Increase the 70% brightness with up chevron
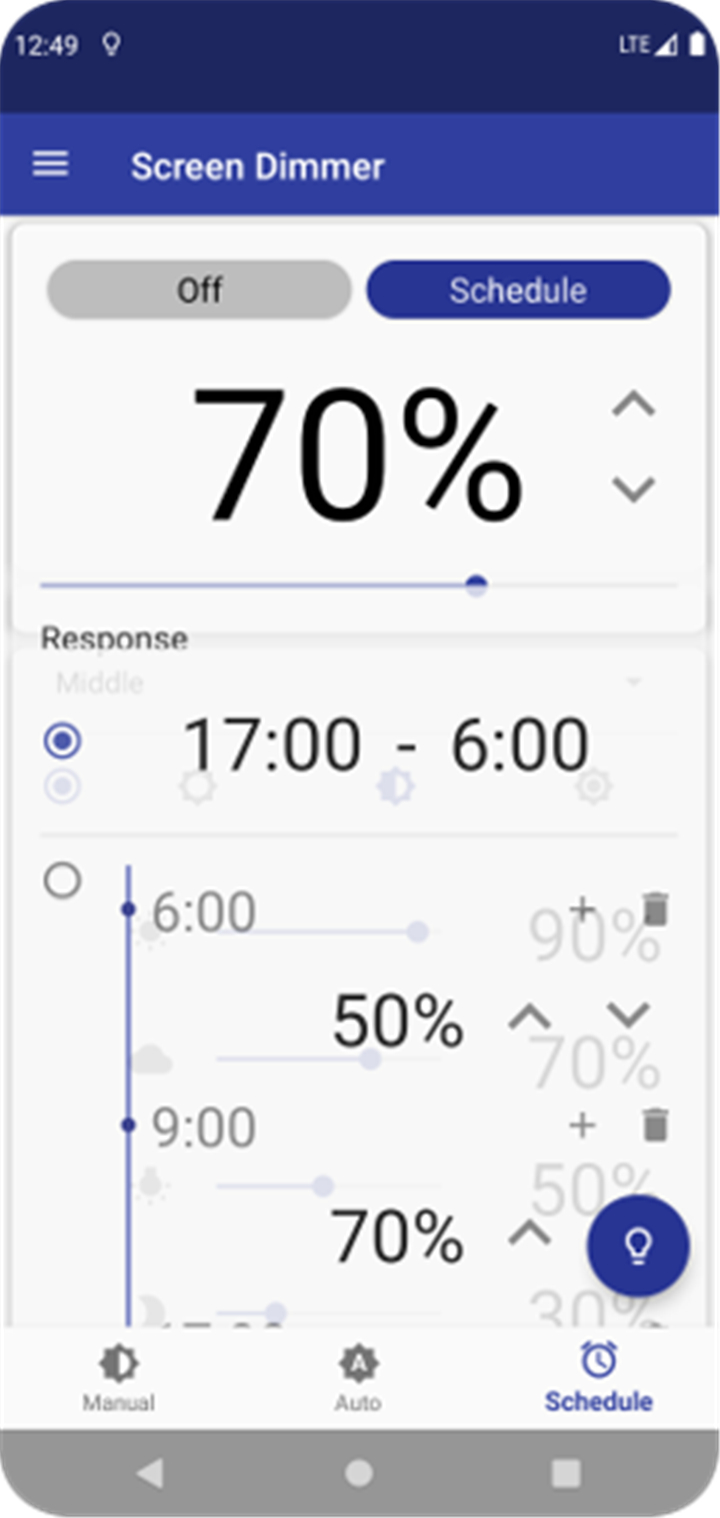720x1518 pixels. 634,405
